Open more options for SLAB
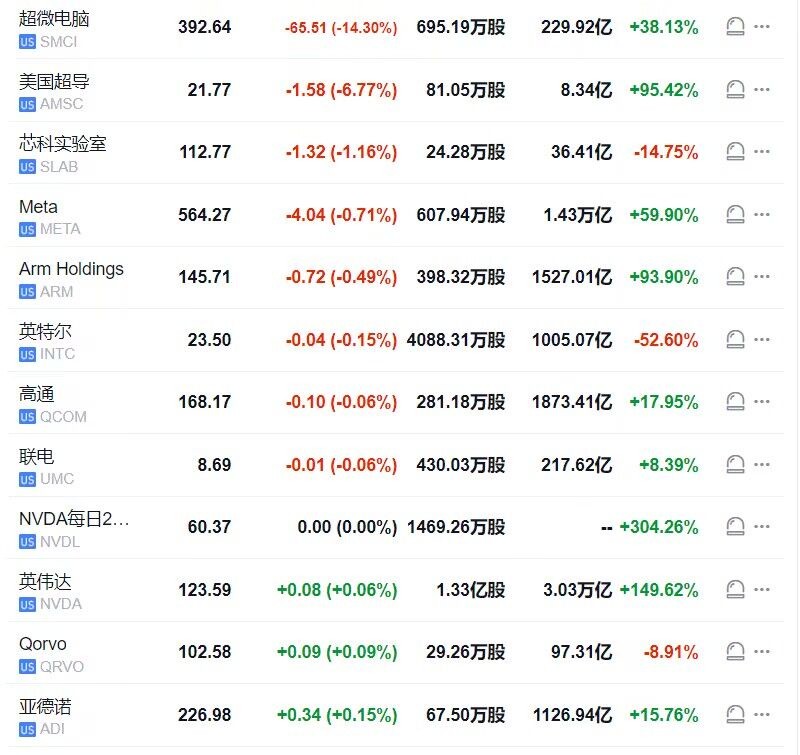 click(763, 152)
